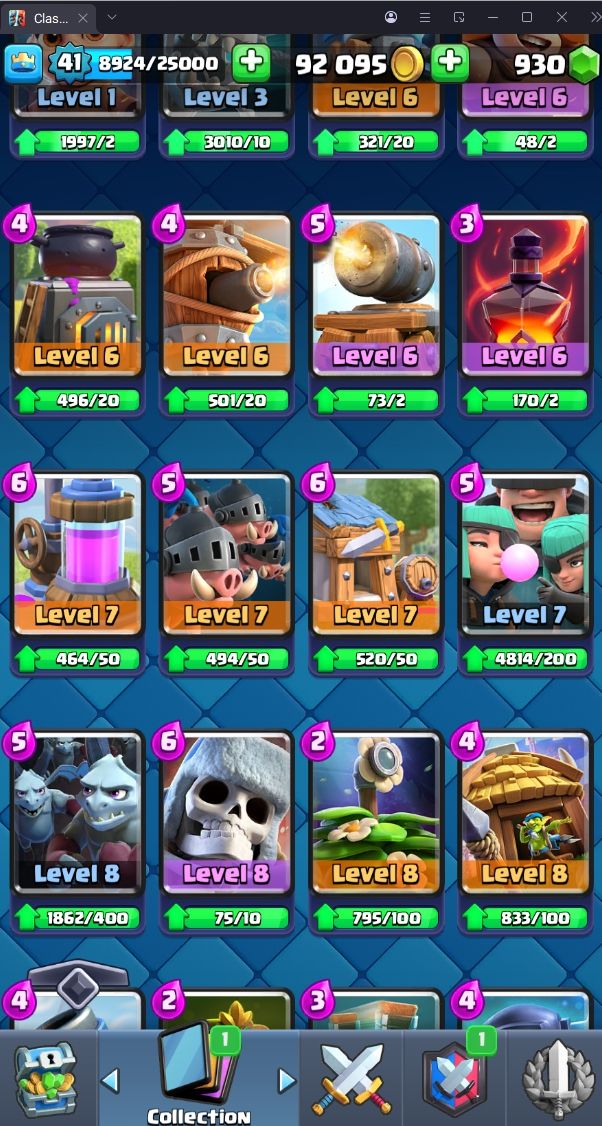The height and width of the screenshot is (1126, 602).
Task: Tap the right arrow beside Collection
Action: (x=287, y=1080)
